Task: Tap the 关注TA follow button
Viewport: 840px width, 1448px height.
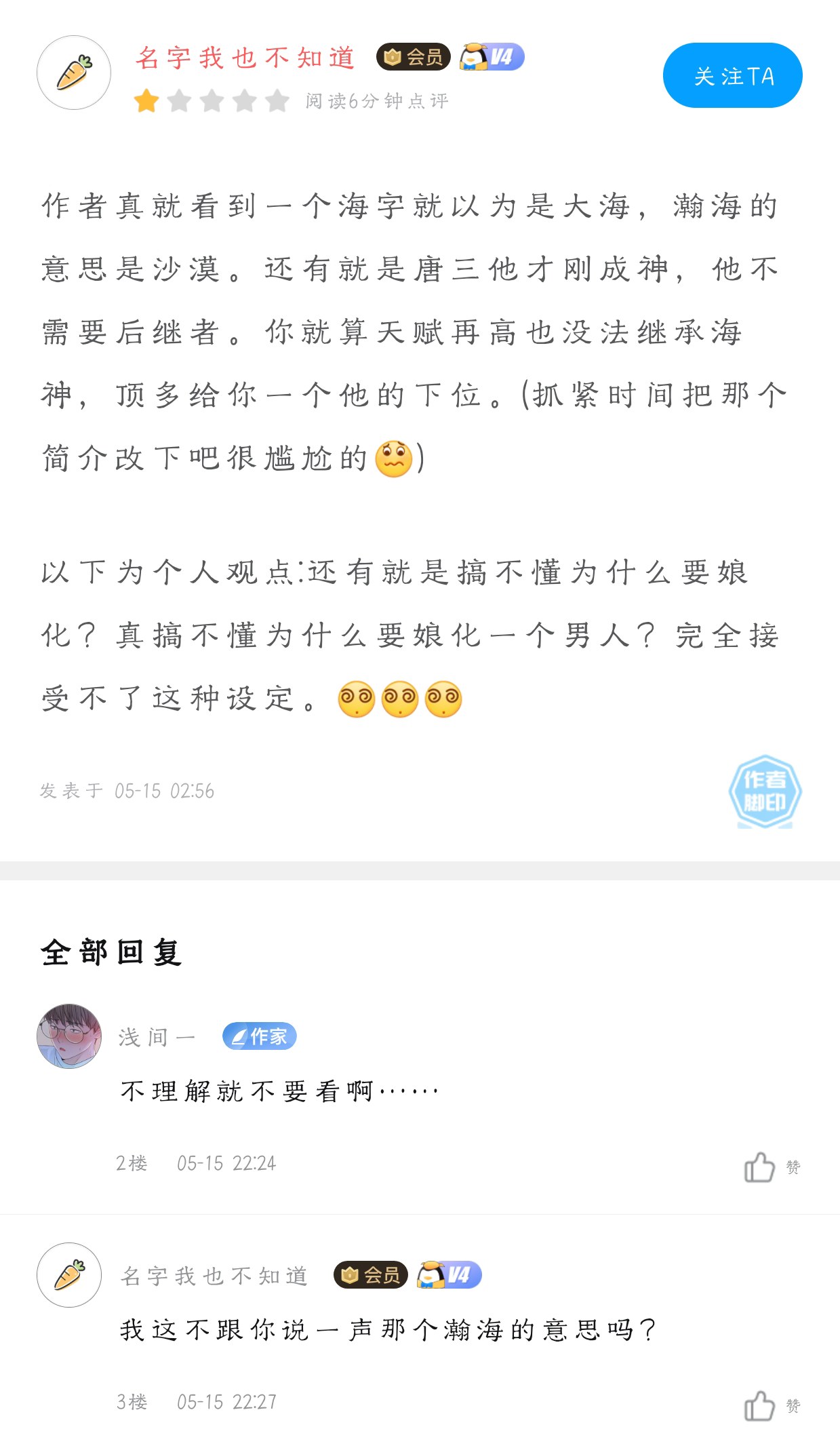Action: (x=732, y=75)
